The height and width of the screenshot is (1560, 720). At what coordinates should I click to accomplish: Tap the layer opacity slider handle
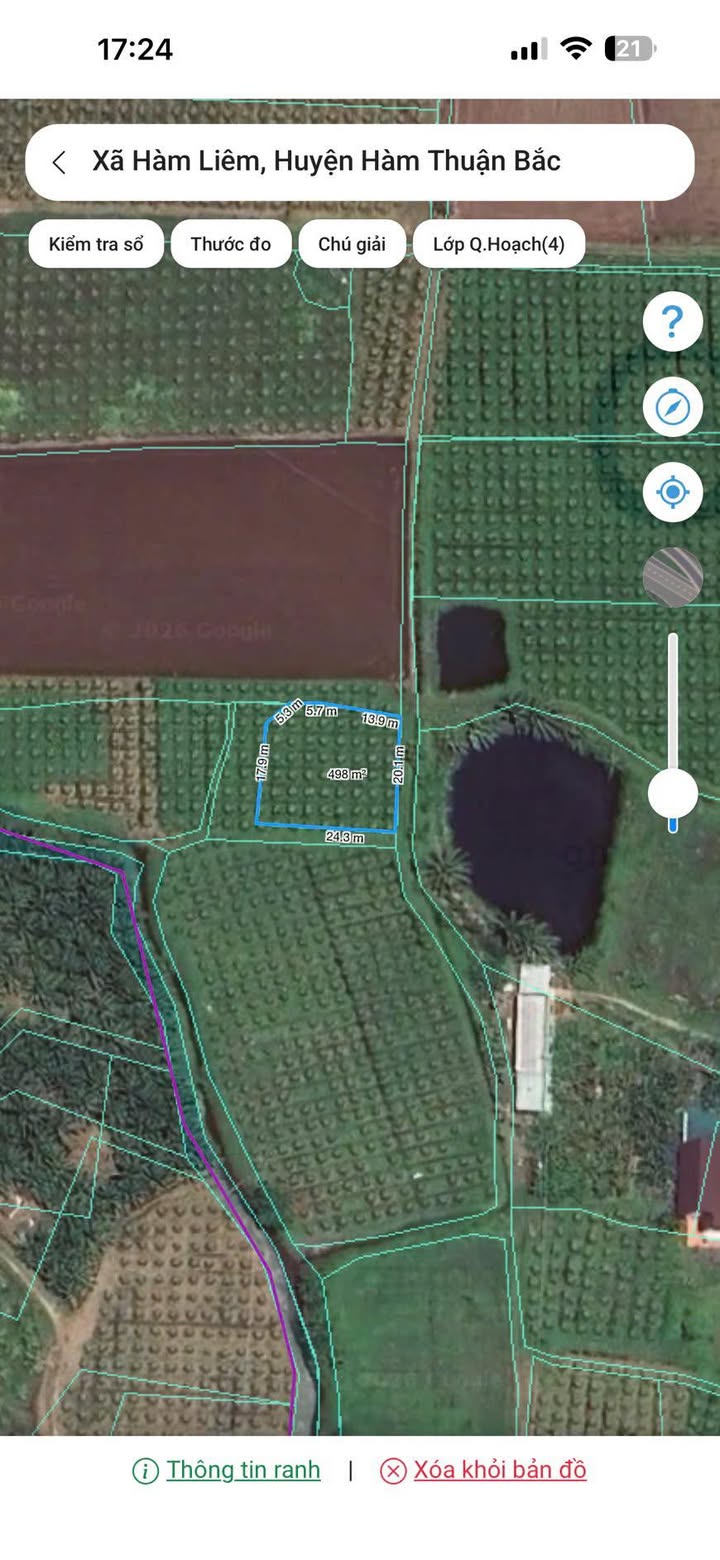point(672,794)
